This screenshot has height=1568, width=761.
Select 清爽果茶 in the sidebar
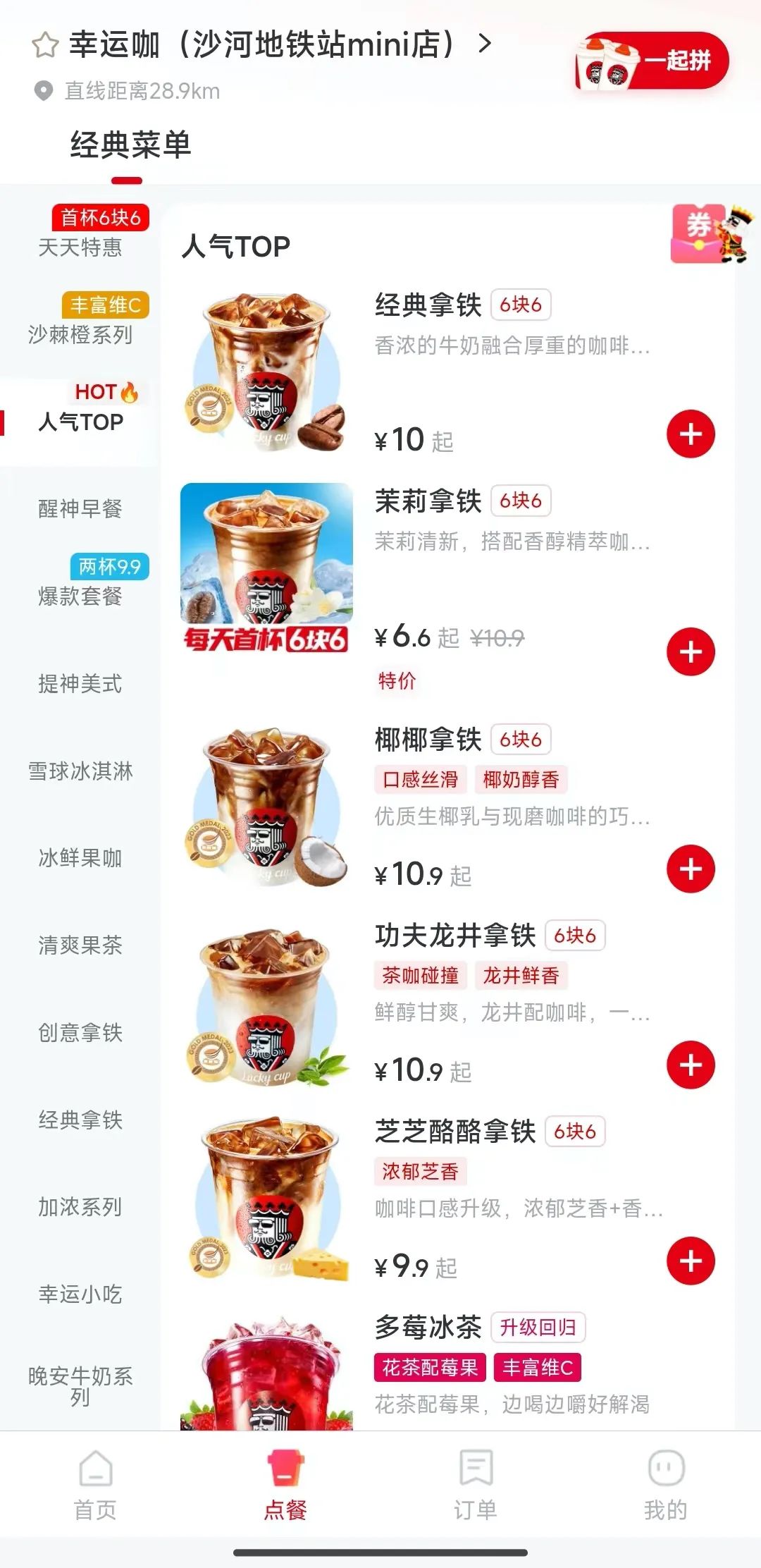coord(80,947)
